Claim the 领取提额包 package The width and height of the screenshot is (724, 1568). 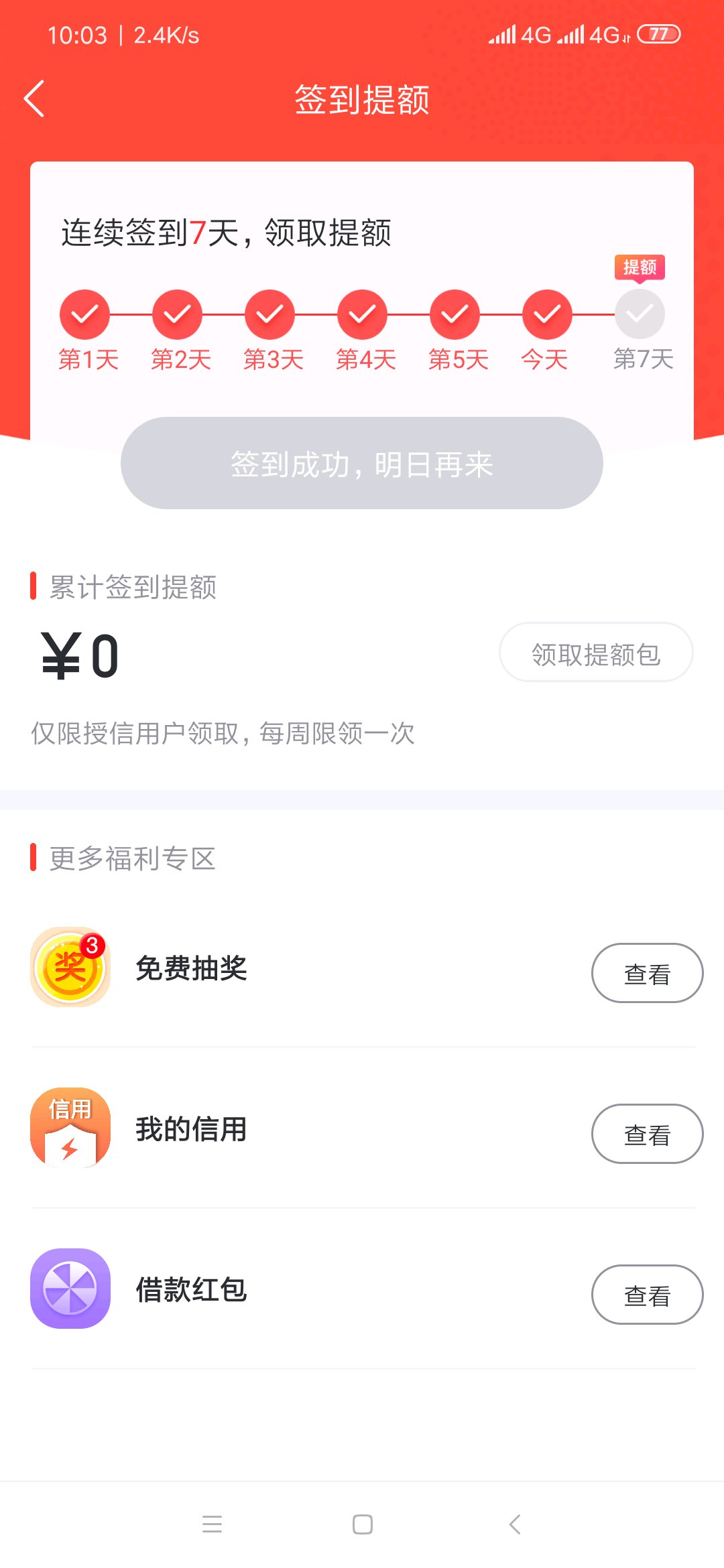coord(596,653)
